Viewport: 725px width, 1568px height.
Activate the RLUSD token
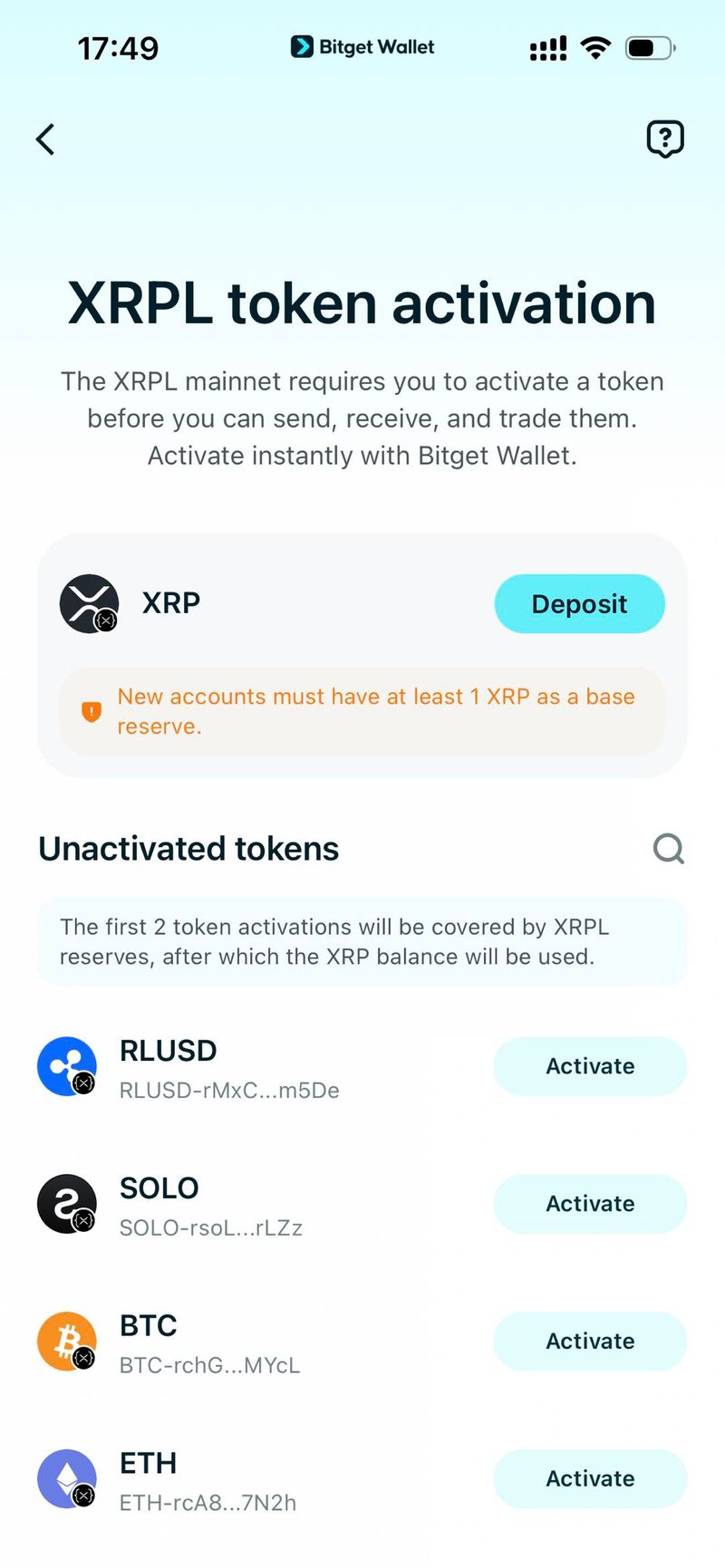coord(590,1066)
